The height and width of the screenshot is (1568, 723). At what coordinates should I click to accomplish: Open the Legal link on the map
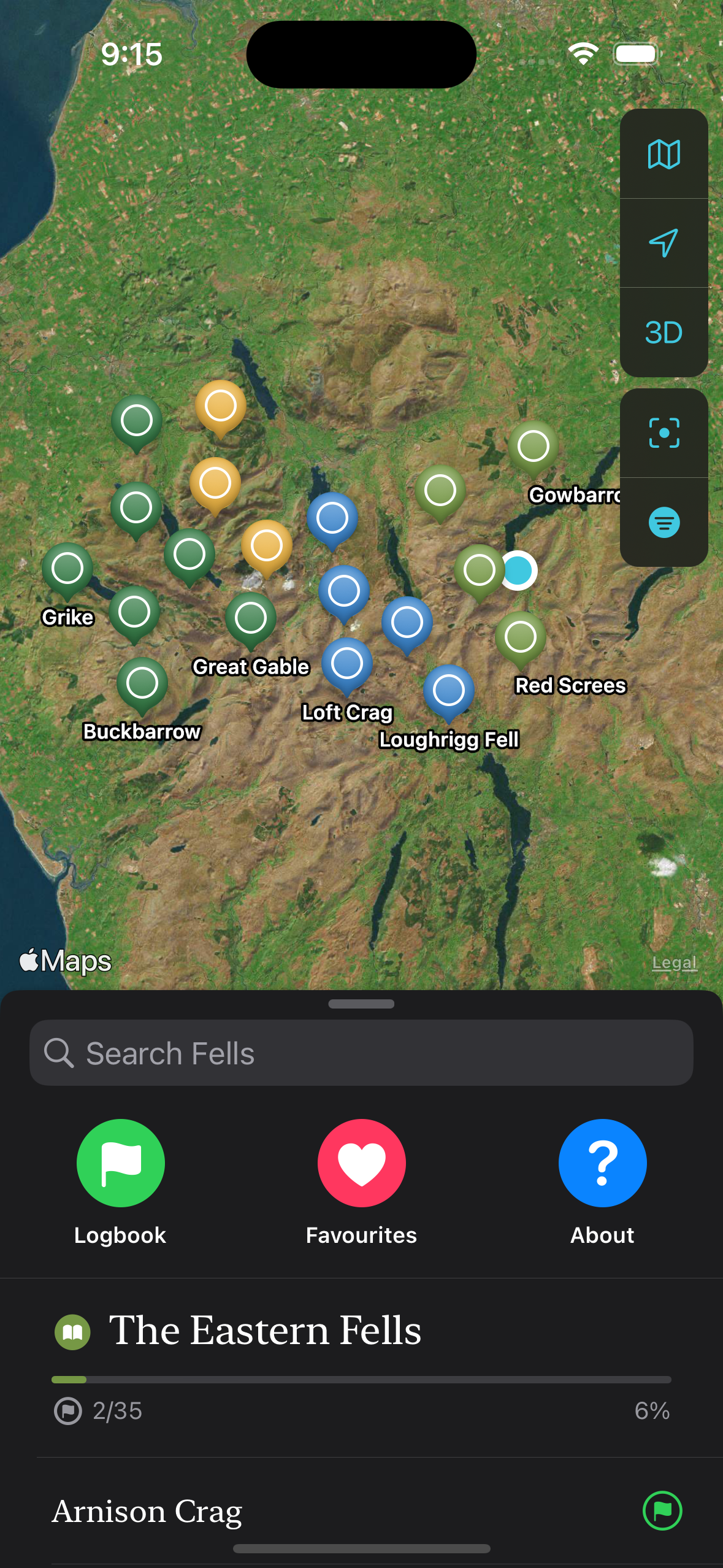click(674, 962)
